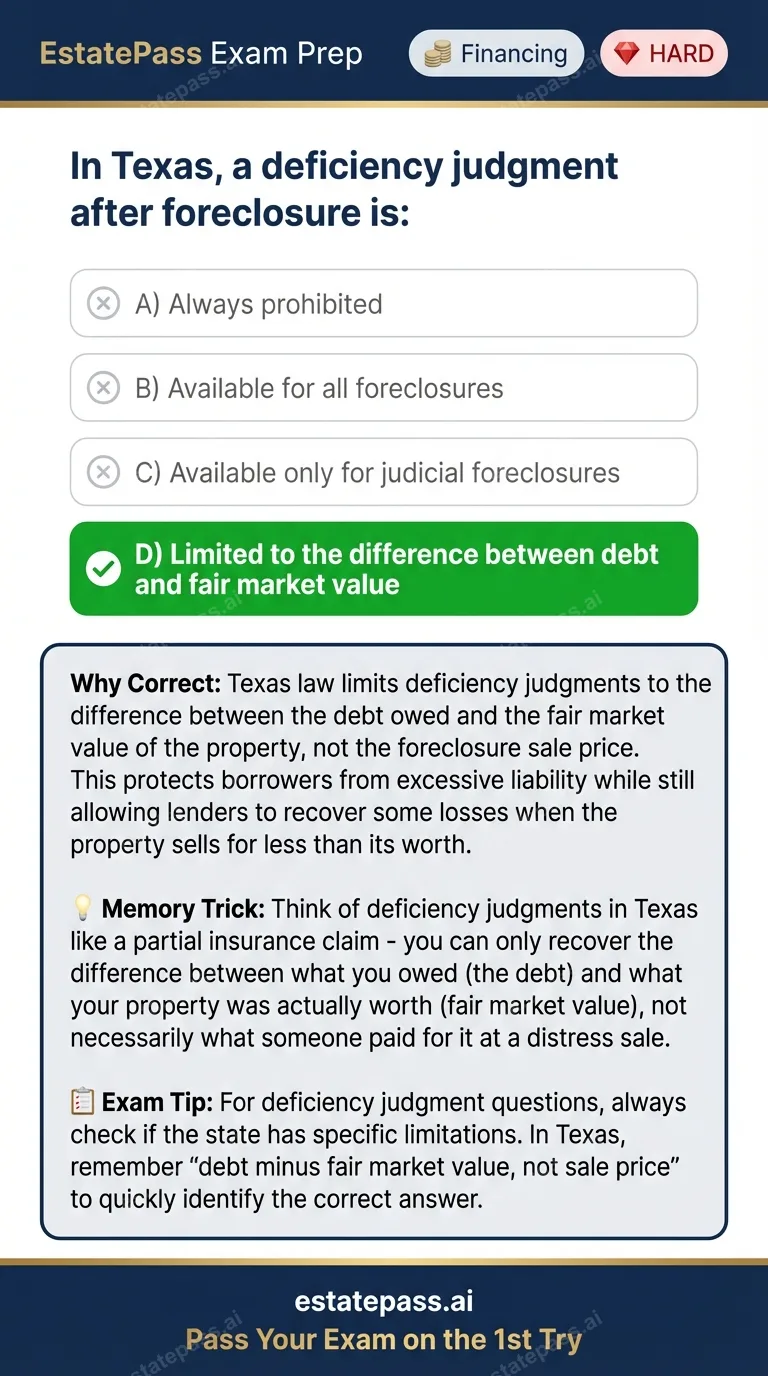Screen dimensions: 768x1376
Task: Click the ruby gem icon on the HARD badge
Action: pyautogui.click(x=622, y=53)
